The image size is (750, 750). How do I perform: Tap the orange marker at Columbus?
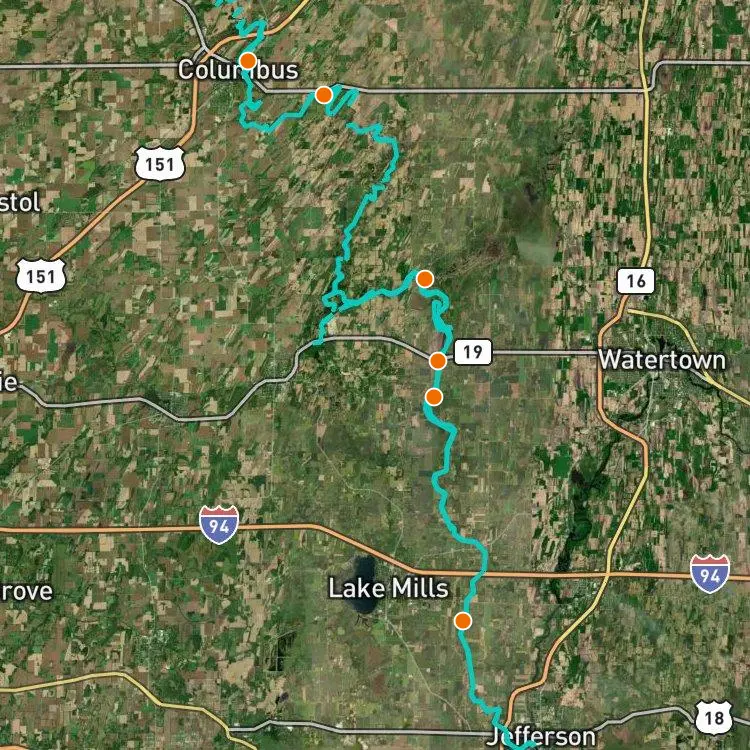[x=248, y=61]
